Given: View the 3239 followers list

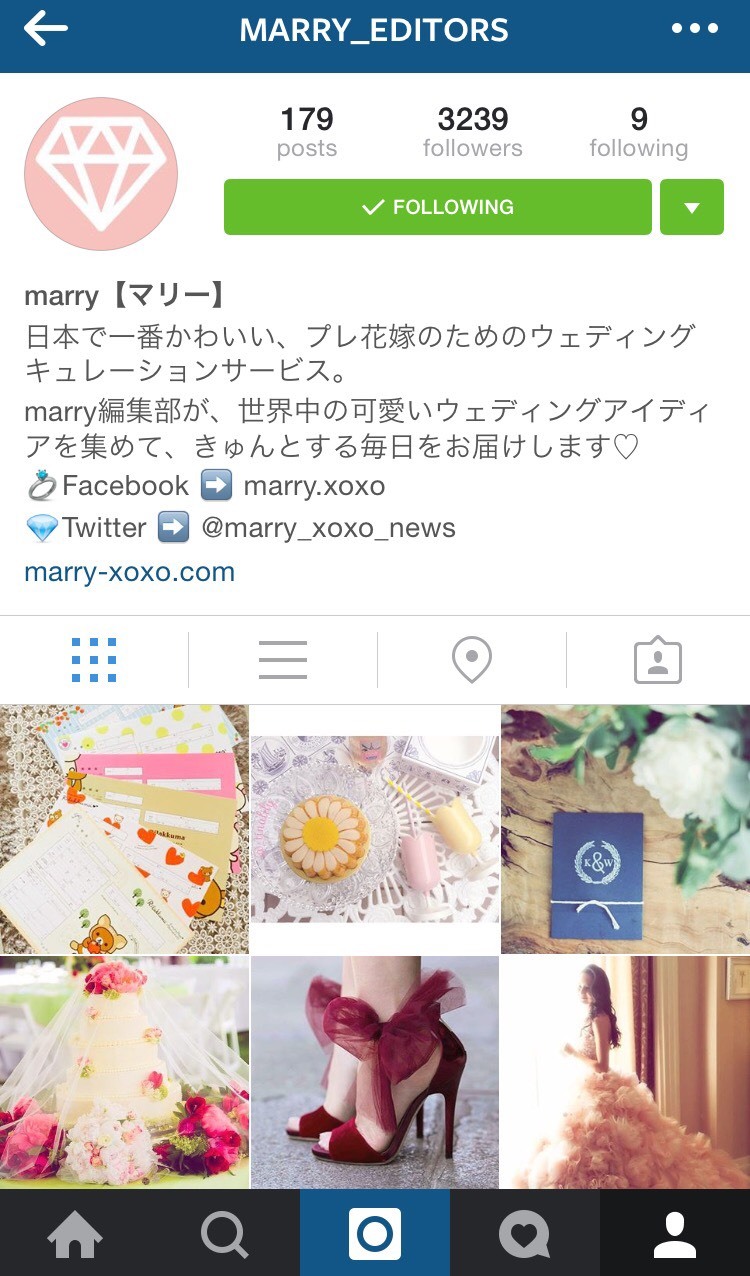Looking at the screenshot, I should click(x=472, y=131).
